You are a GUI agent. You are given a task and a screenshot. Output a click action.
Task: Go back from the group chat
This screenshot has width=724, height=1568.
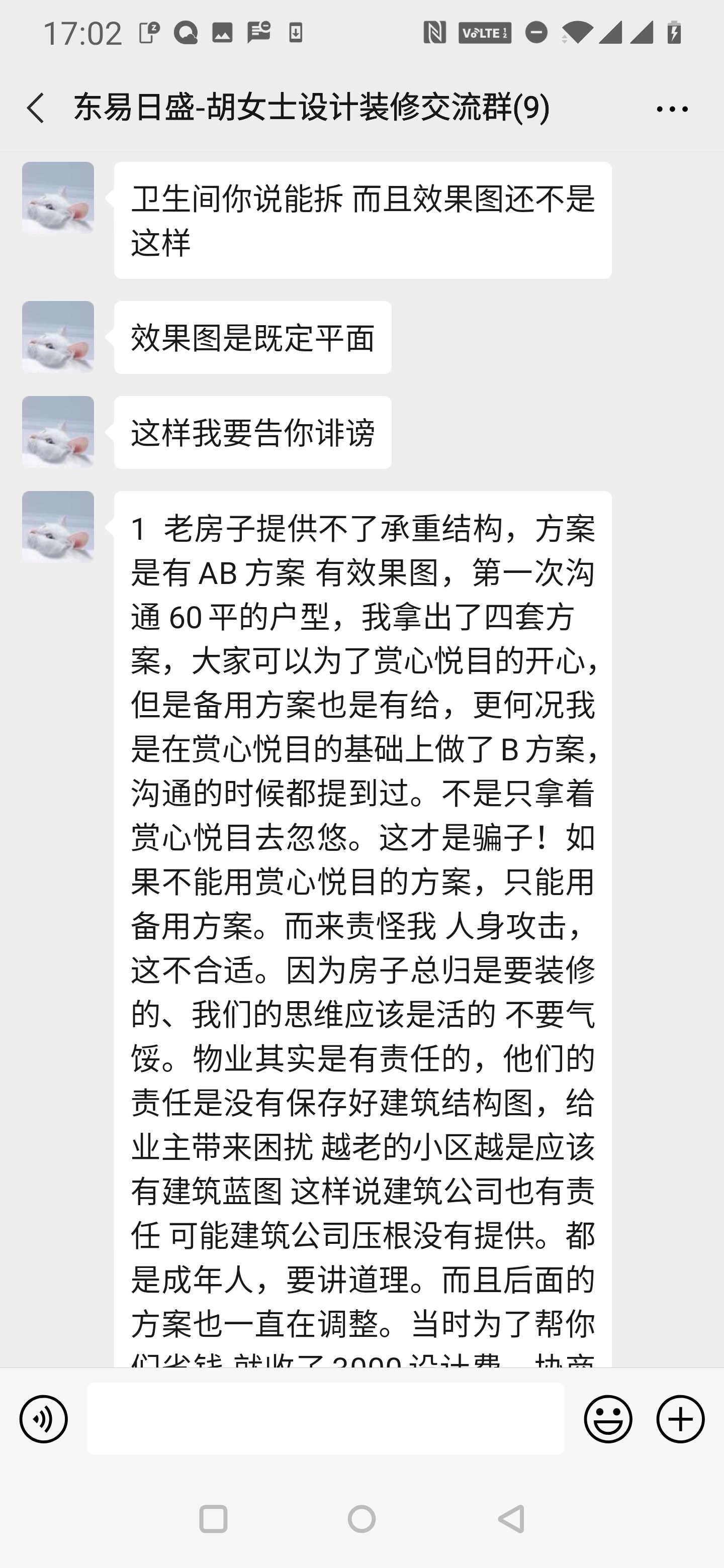[x=36, y=109]
